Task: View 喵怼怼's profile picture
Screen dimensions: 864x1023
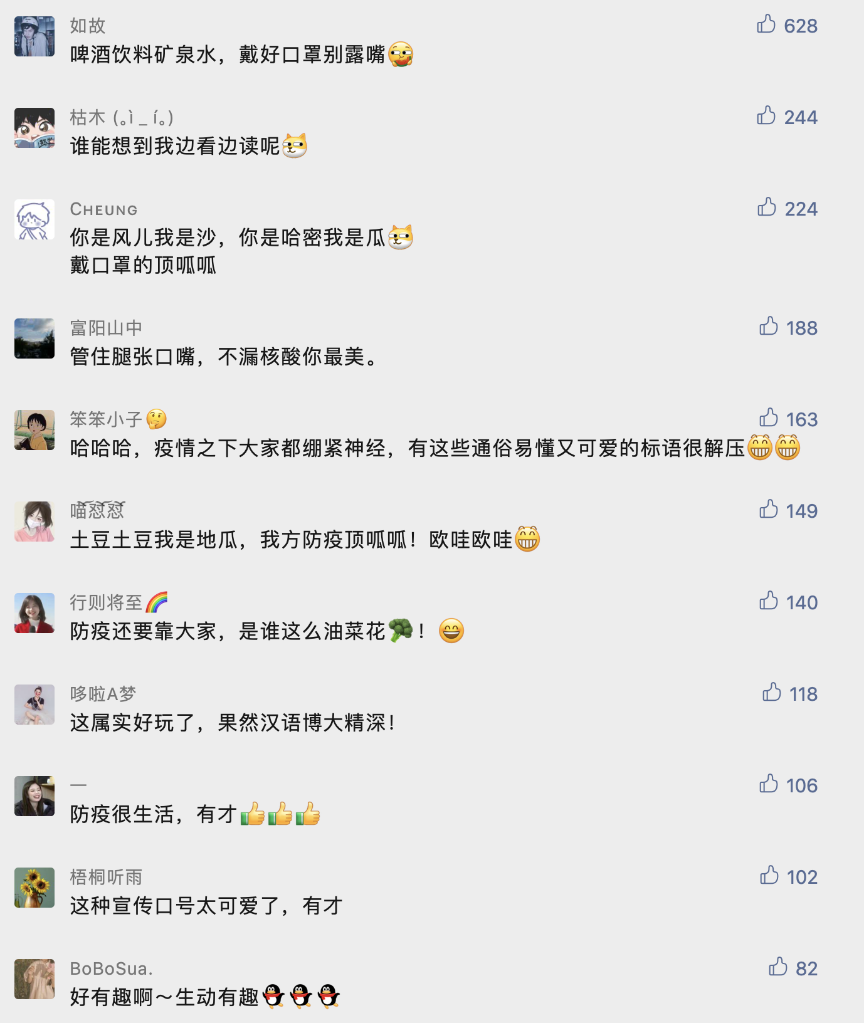Action: click(34, 521)
